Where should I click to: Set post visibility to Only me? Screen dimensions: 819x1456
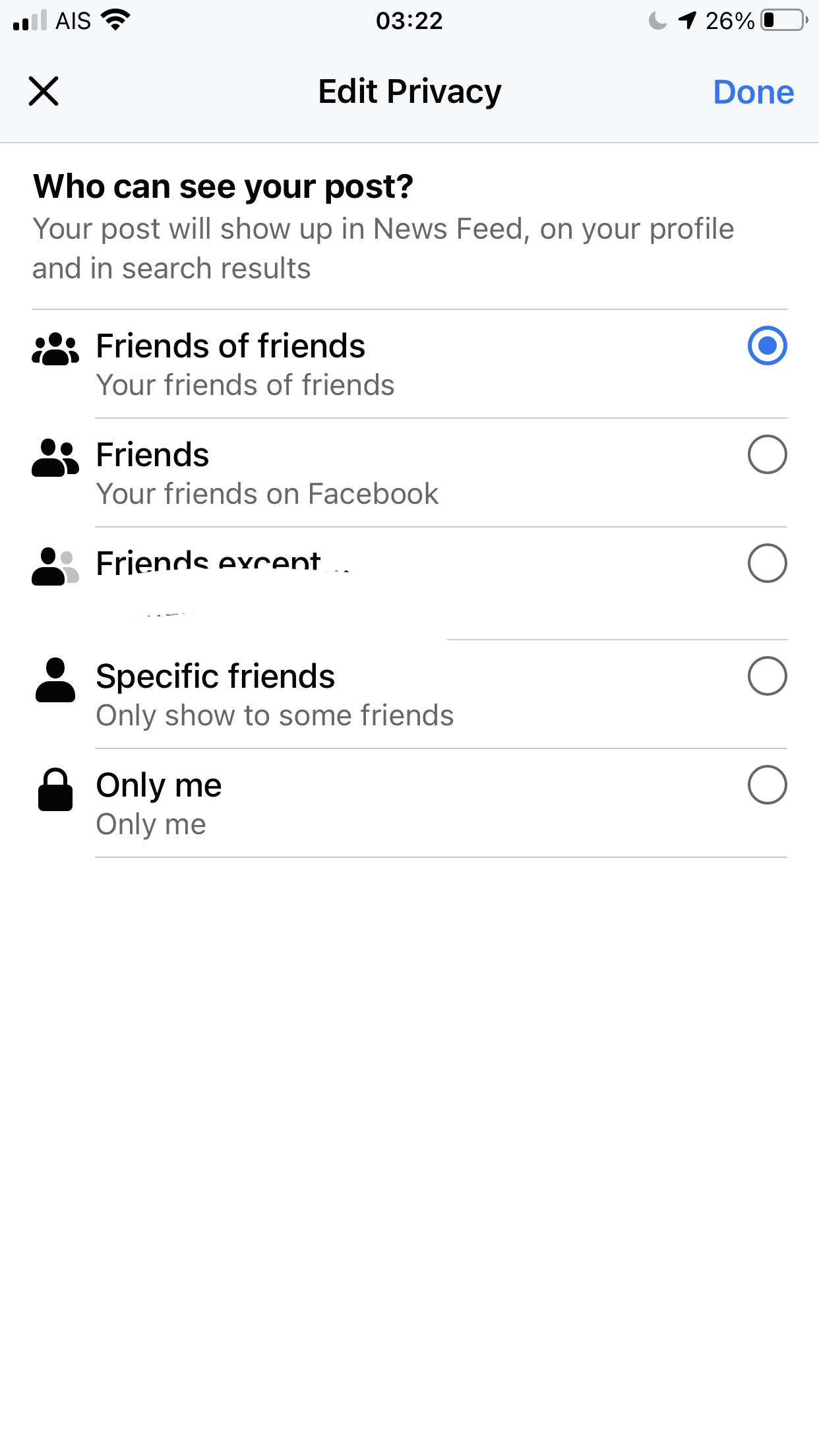(409, 803)
